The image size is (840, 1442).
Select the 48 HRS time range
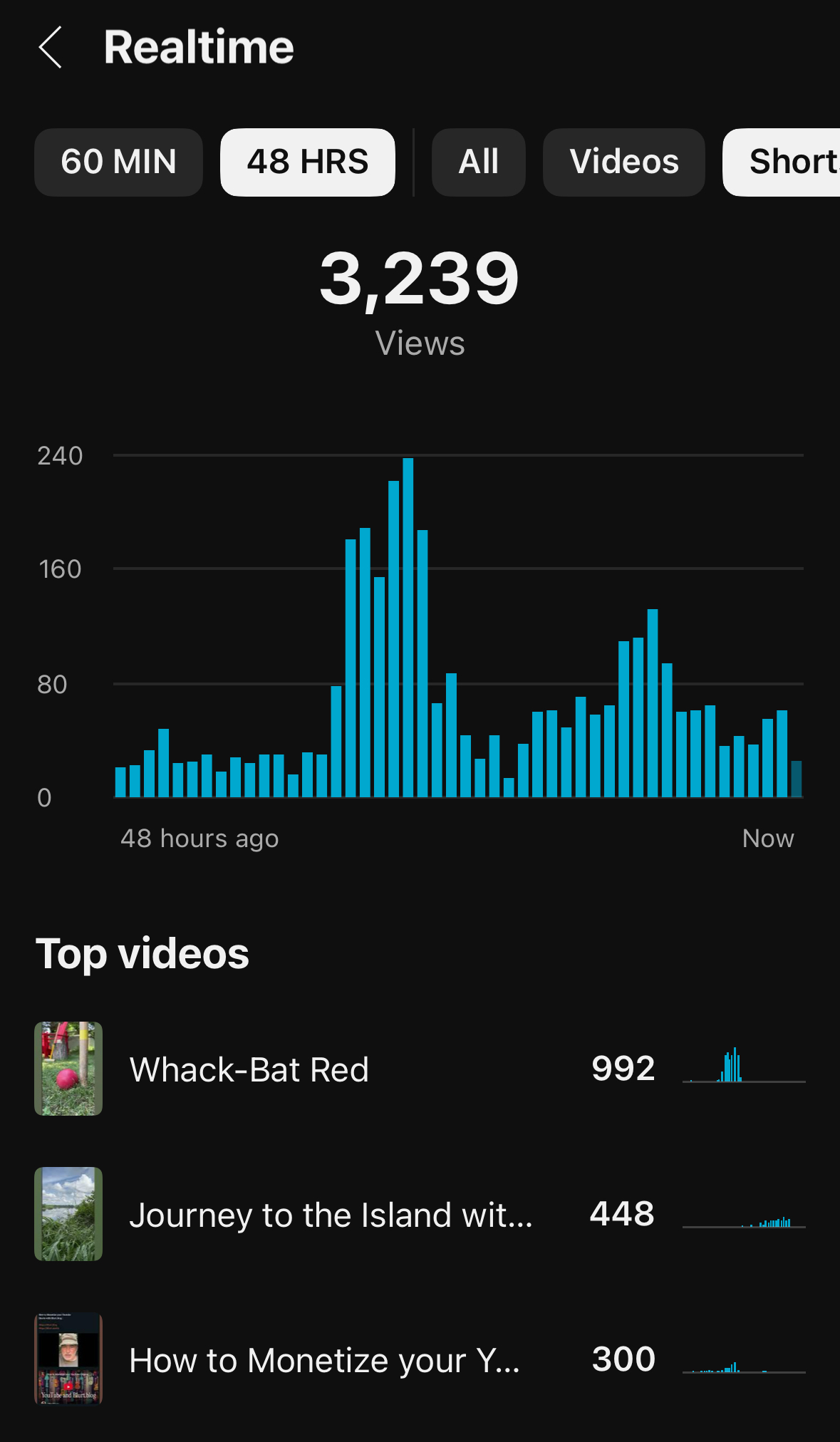tap(307, 162)
